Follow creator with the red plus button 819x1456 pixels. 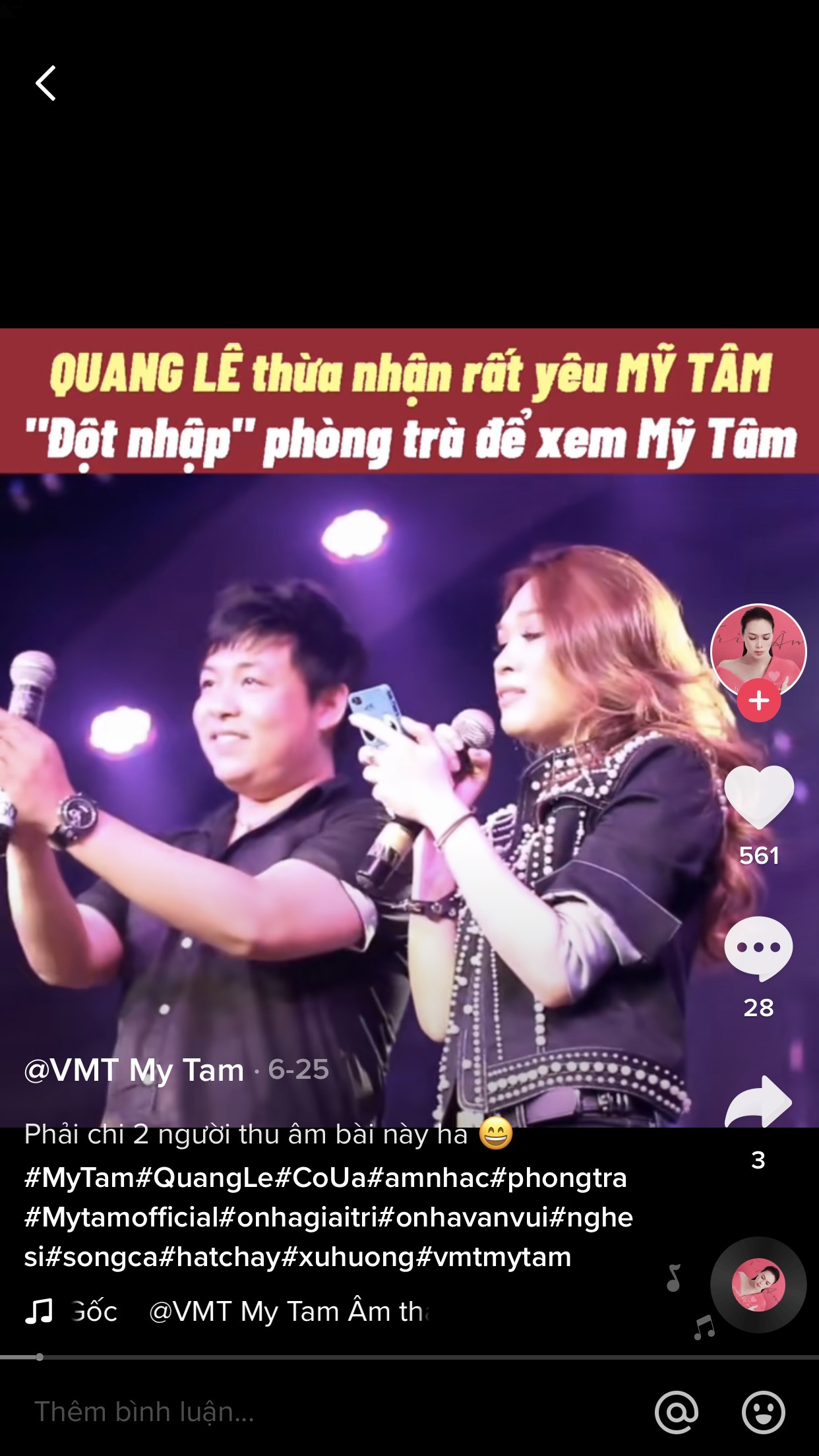[x=758, y=700]
